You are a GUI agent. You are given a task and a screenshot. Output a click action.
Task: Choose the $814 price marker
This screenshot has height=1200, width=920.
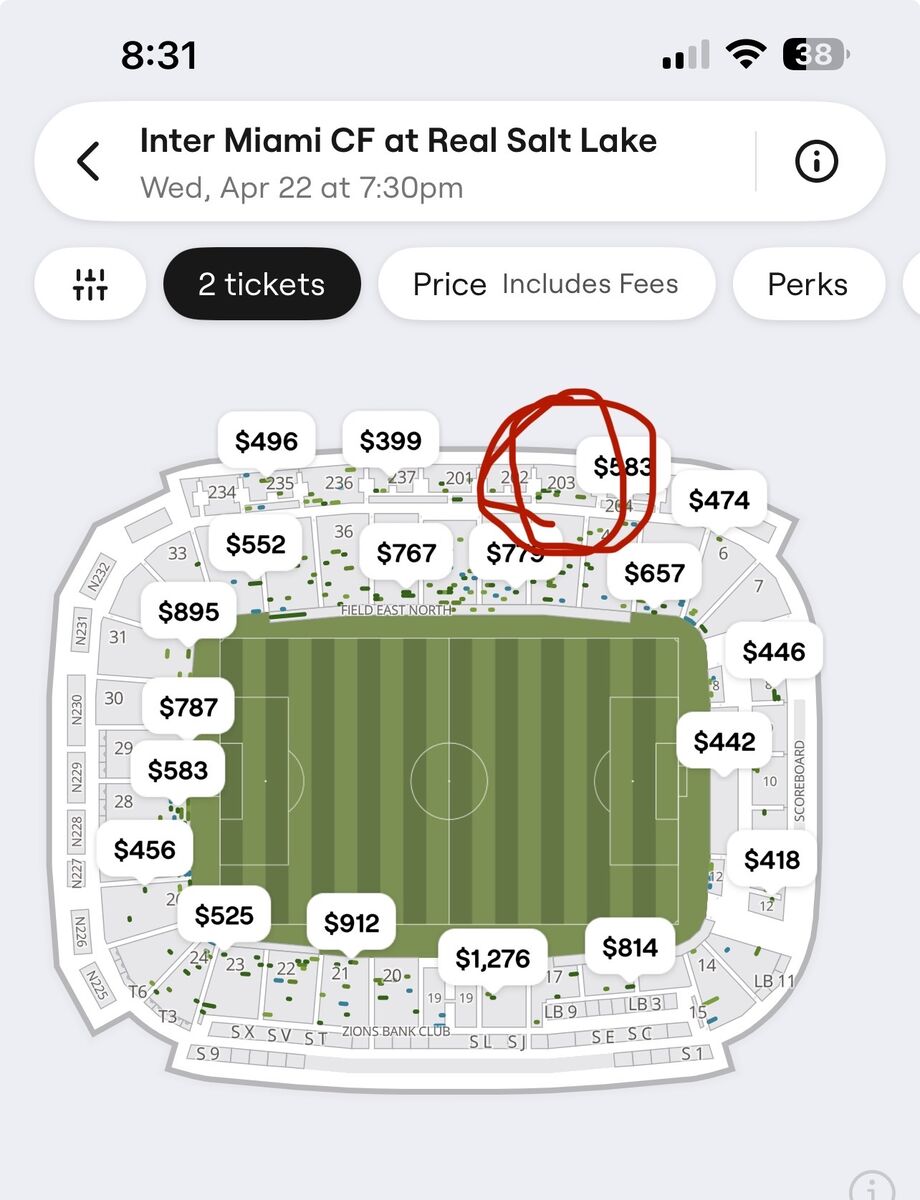tap(630, 947)
